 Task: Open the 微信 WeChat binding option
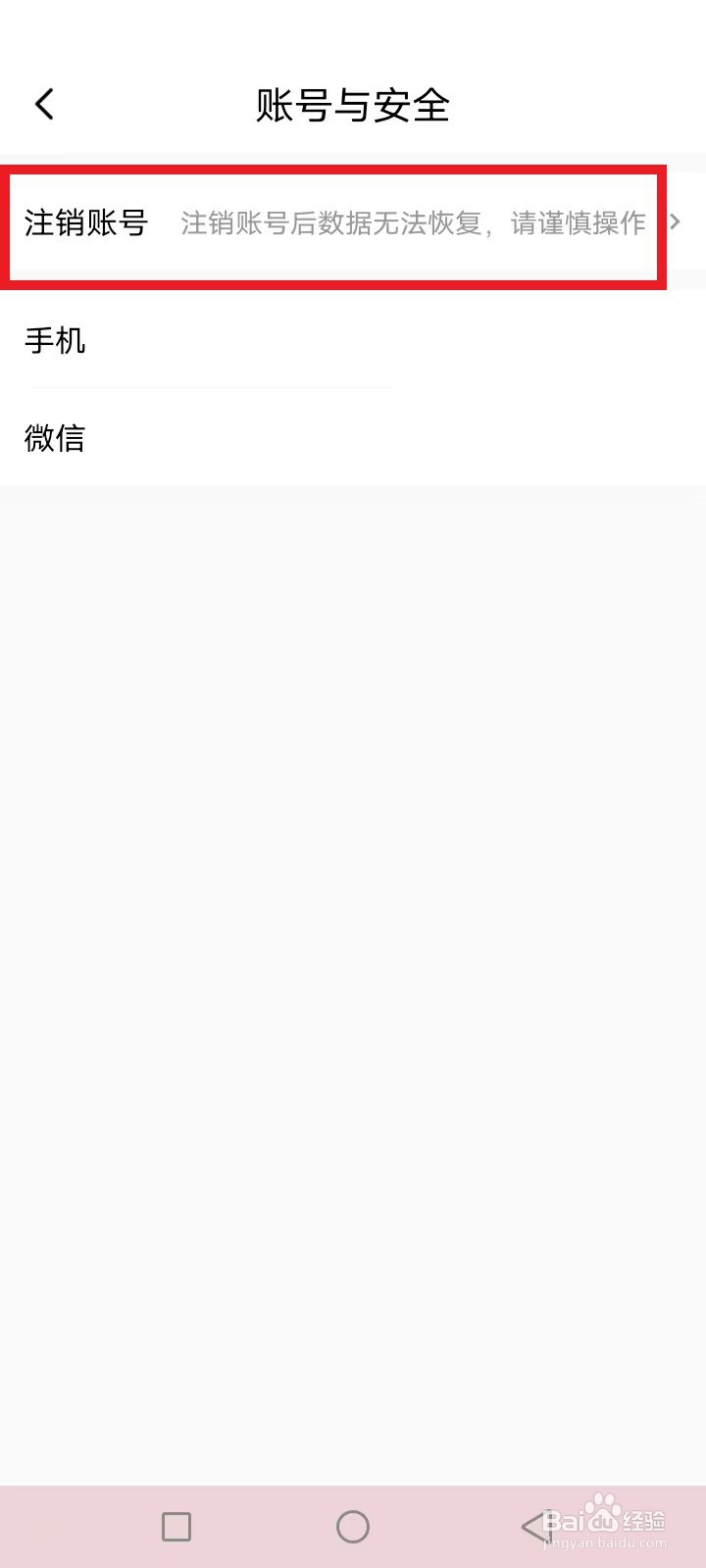click(54, 439)
